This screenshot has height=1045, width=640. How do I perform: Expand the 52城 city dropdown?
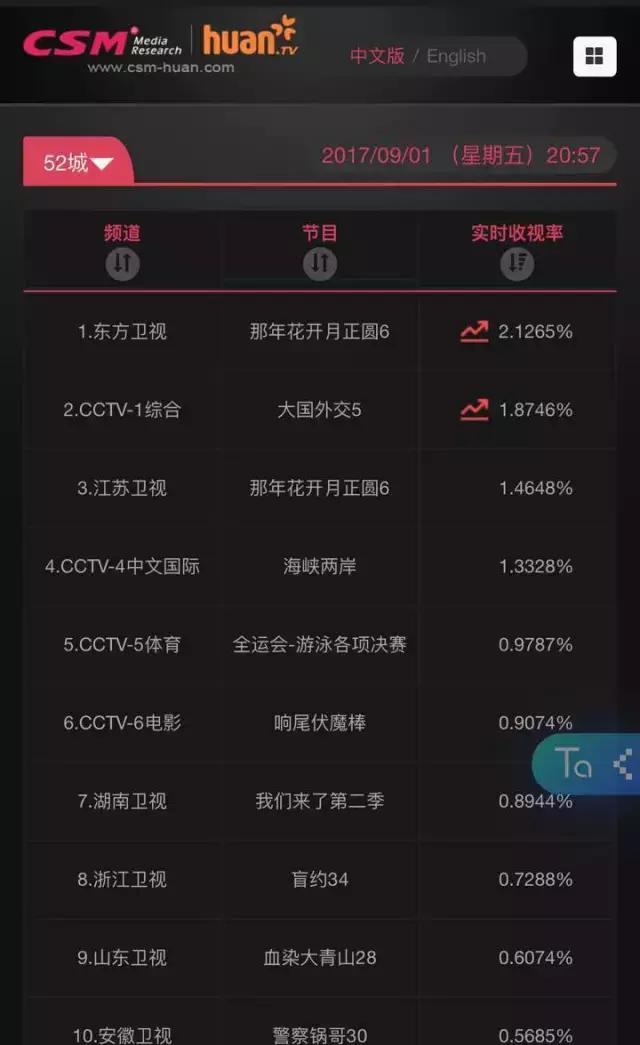pos(78,162)
